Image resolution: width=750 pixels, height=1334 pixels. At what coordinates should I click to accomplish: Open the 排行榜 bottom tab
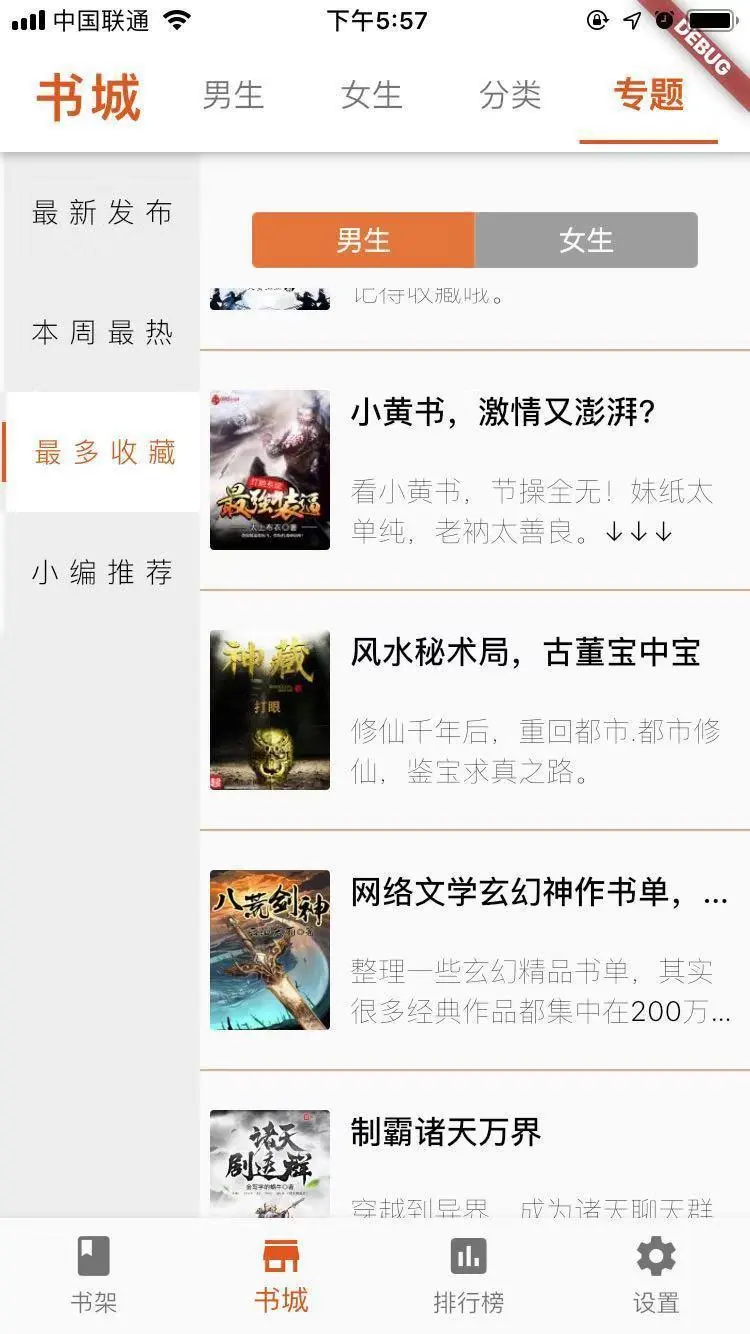(x=468, y=1275)
